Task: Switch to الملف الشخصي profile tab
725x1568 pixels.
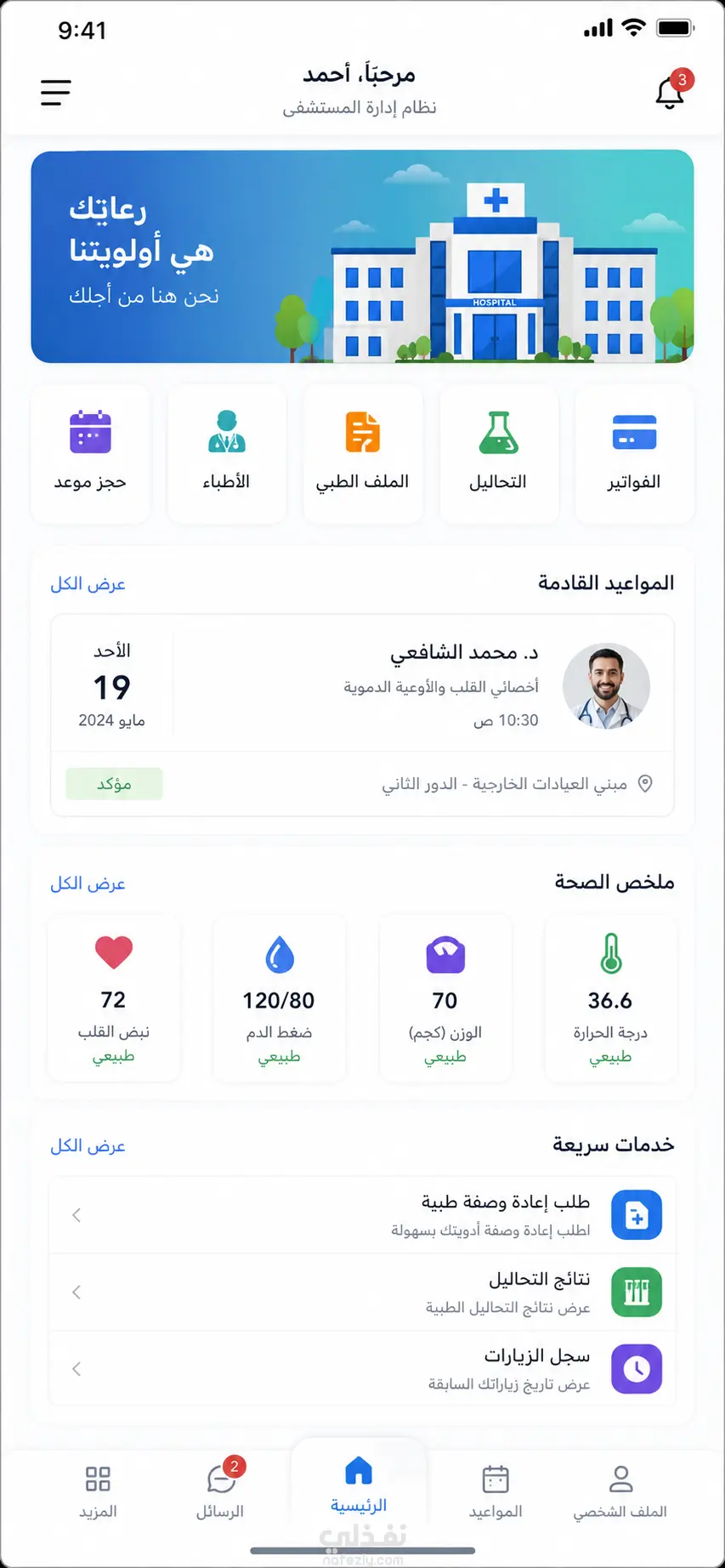Action: click(x=620, y=1491)
